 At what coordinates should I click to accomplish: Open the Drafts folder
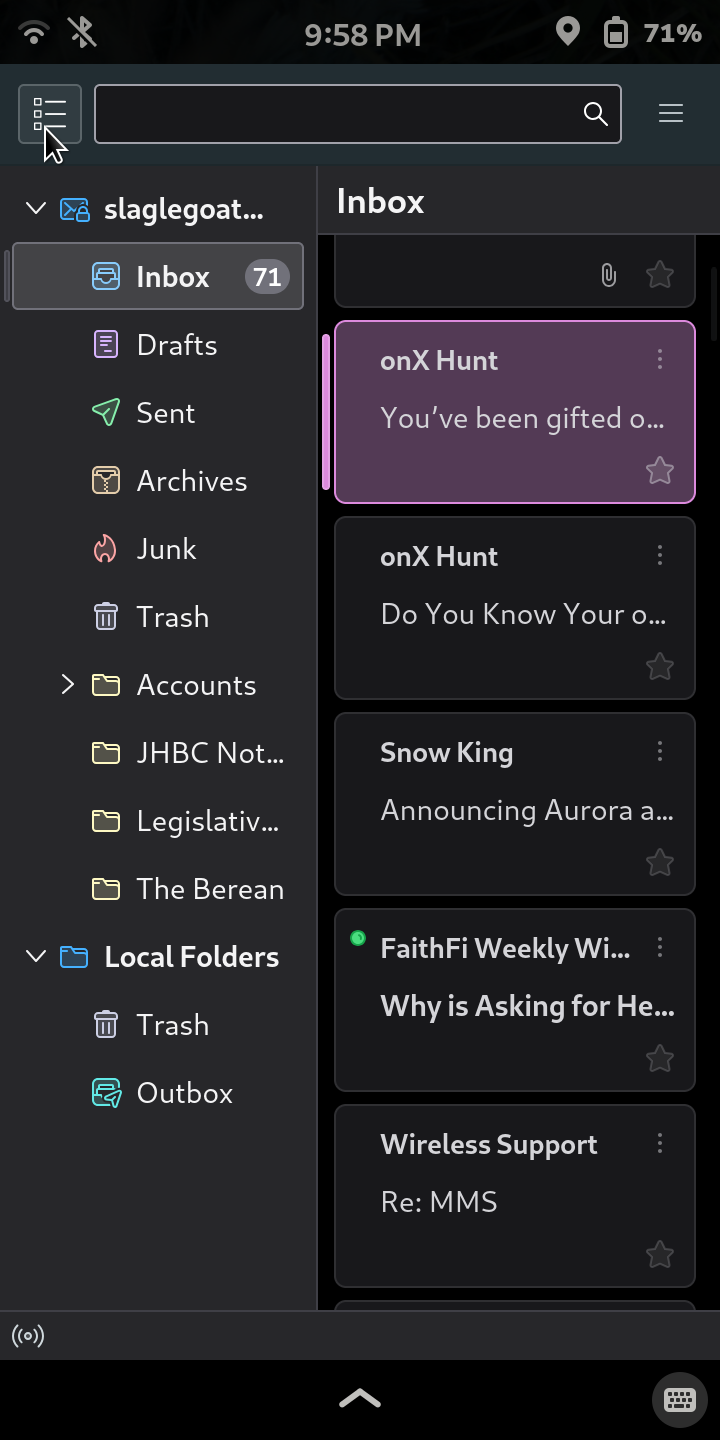[x=158, y=345]
